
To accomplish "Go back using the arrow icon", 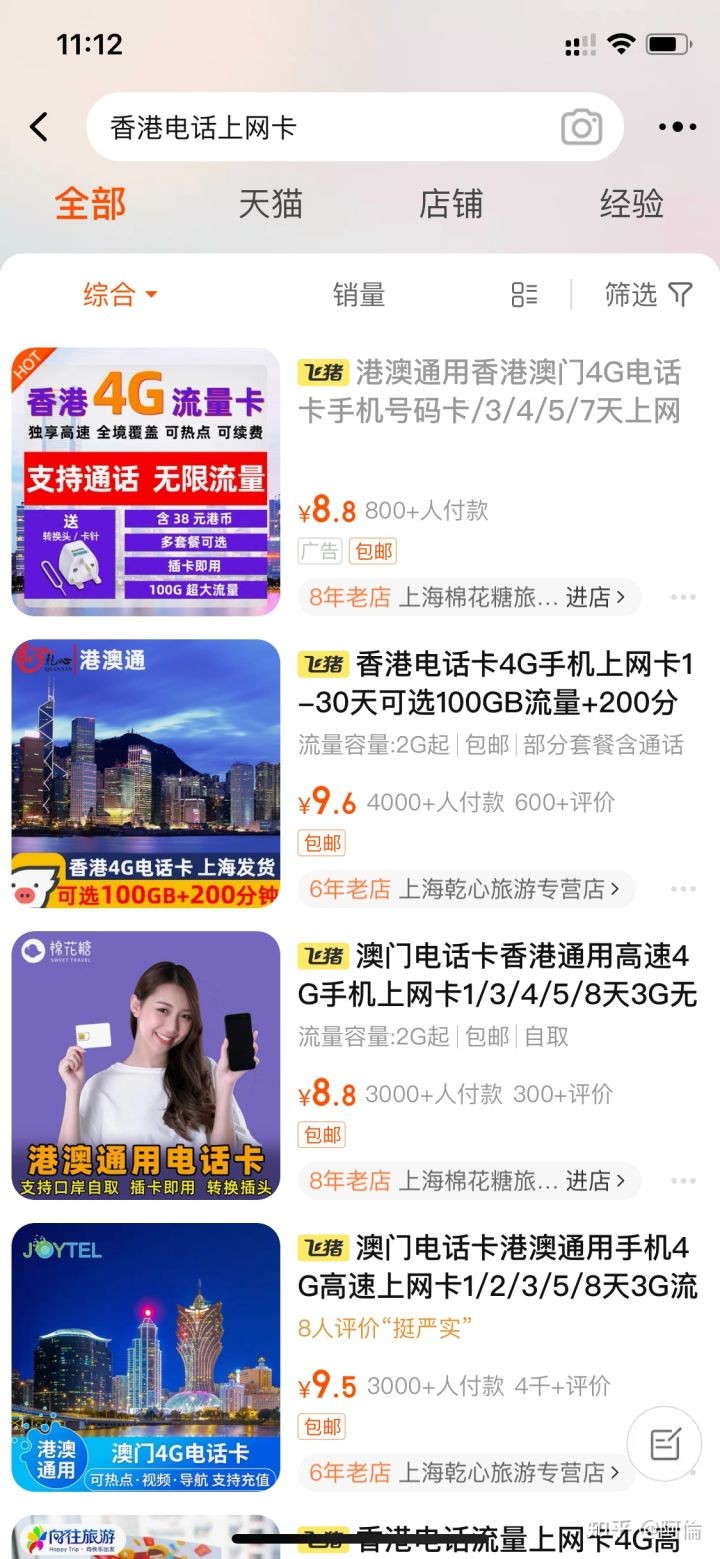I will pos(39,127).
